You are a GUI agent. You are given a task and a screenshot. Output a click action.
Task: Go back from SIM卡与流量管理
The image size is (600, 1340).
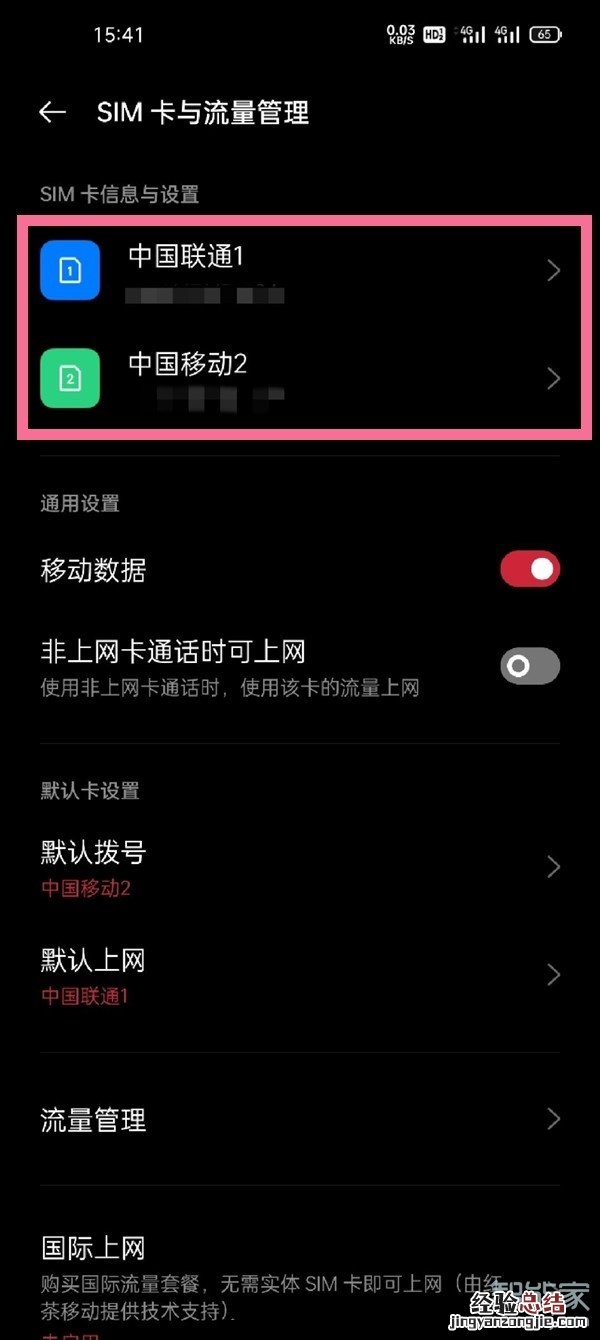click(52, 113)
